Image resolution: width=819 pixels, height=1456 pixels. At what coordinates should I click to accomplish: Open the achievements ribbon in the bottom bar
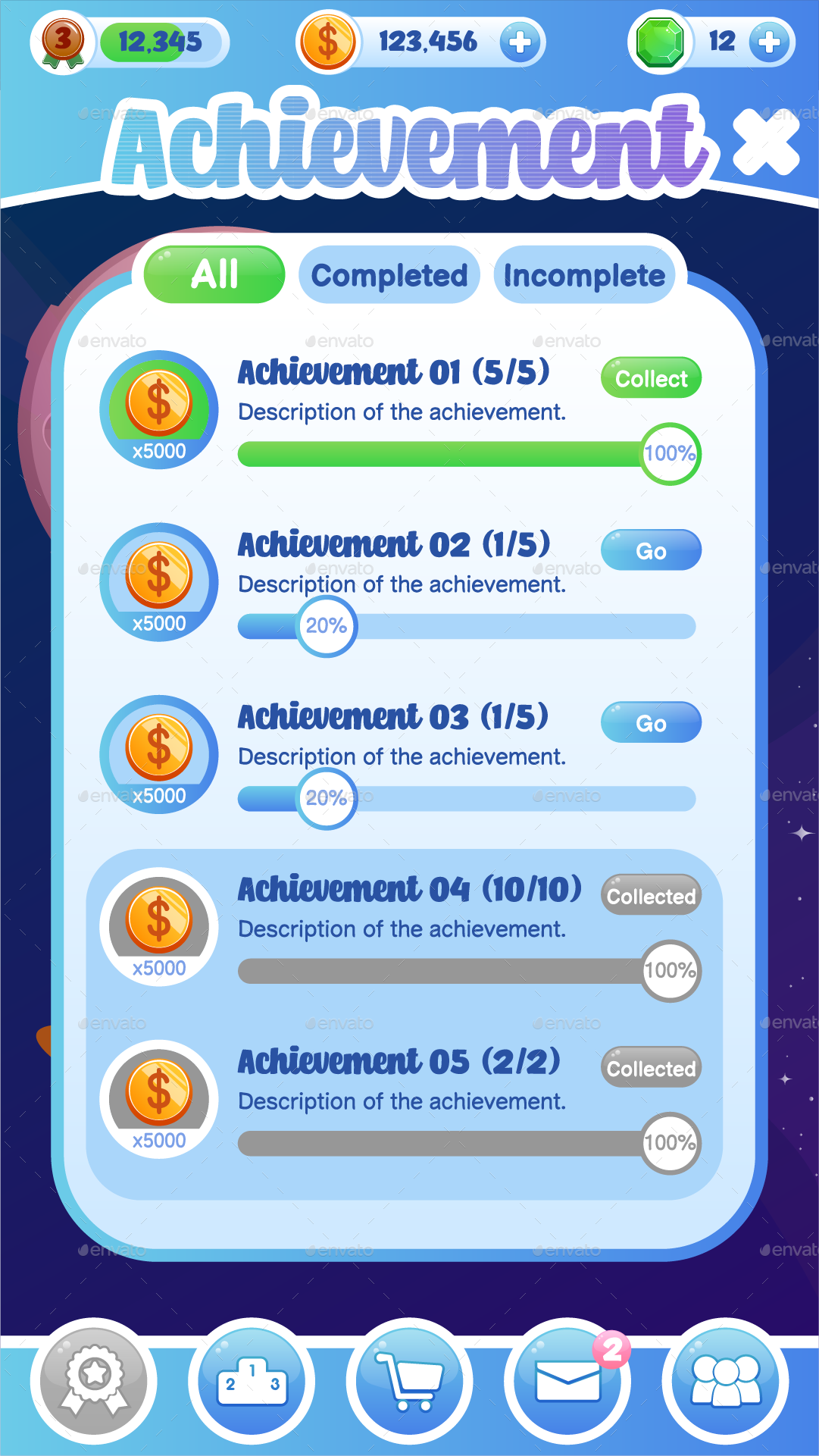94,1381
